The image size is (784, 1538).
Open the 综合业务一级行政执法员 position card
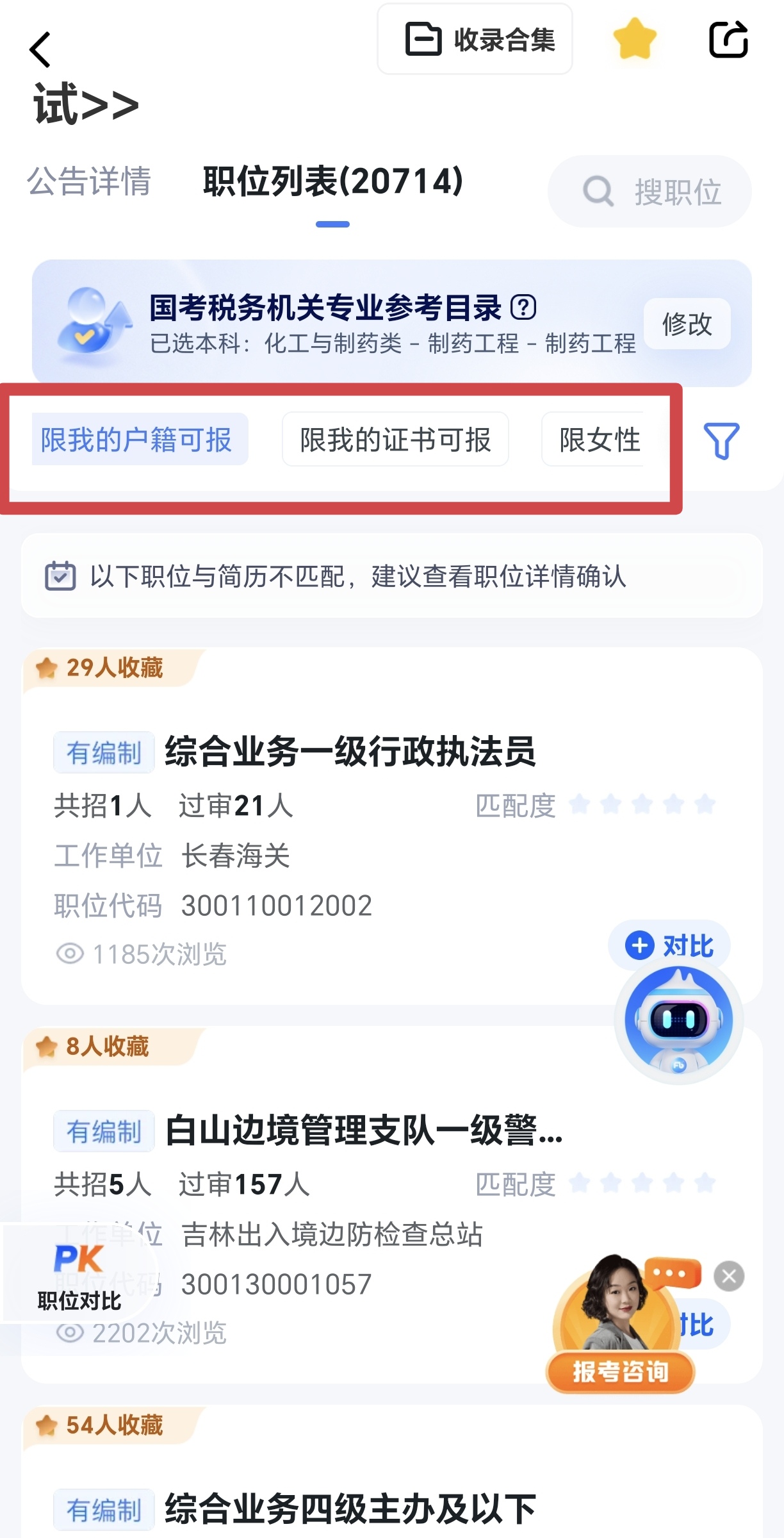[350, 752]
